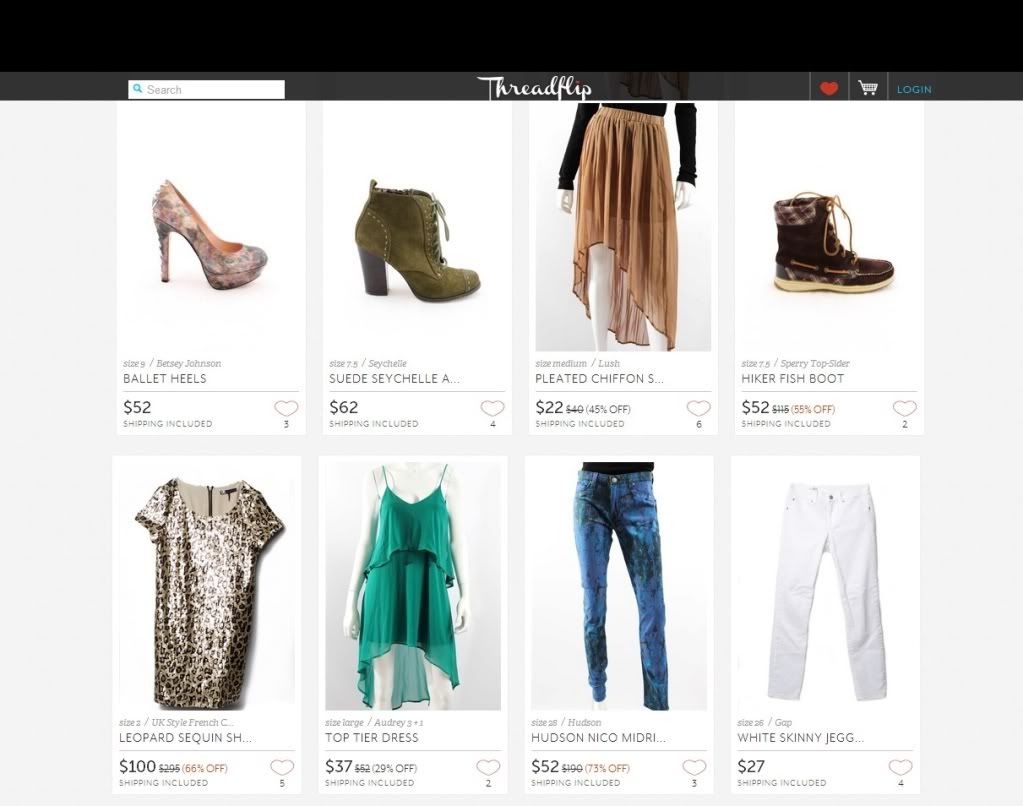Open favorites heart in top bar

click(828, 89)
